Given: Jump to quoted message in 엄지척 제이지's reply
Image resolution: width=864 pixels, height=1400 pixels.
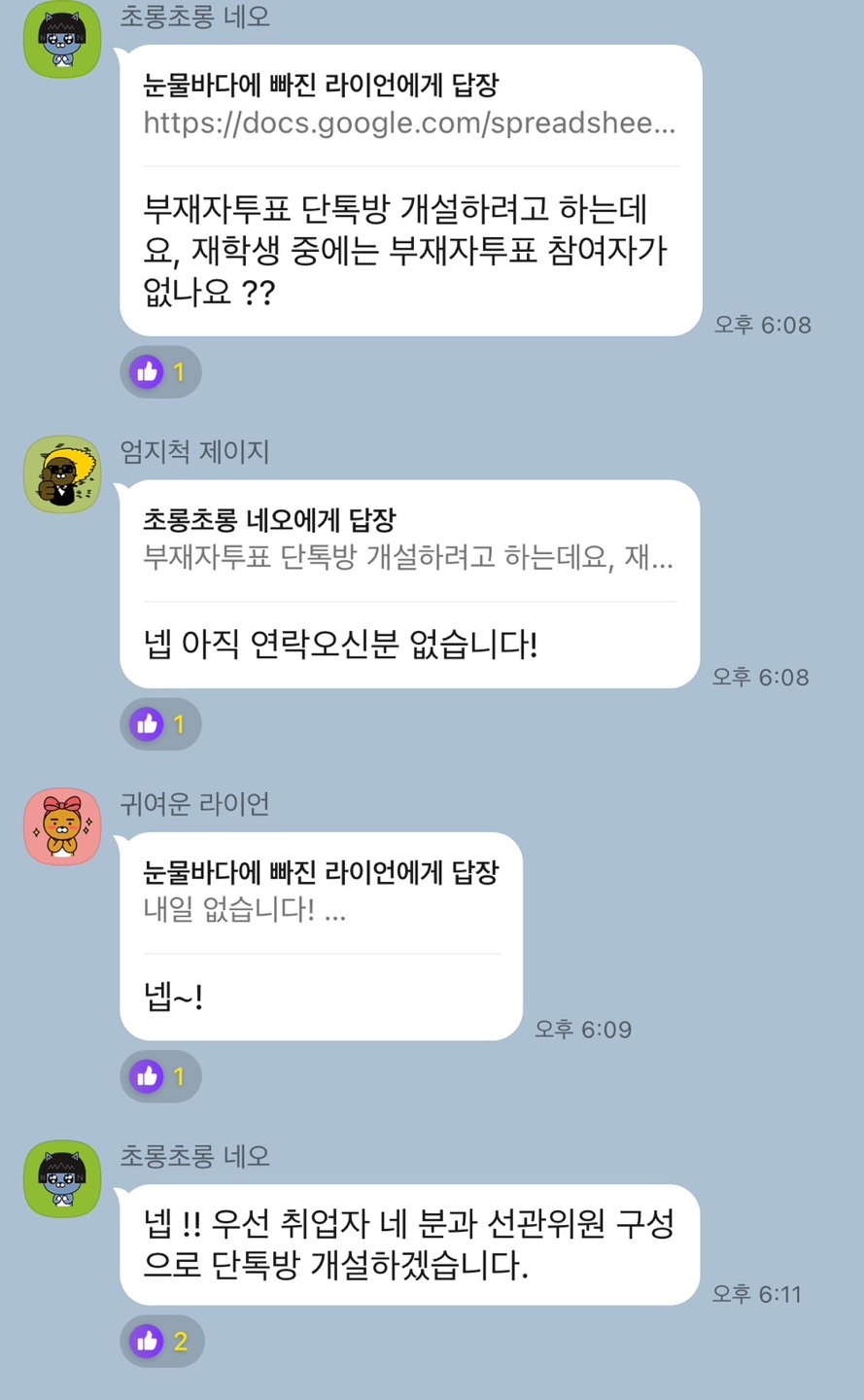Looking at the screenshot, I should click(x=407, y=540).
